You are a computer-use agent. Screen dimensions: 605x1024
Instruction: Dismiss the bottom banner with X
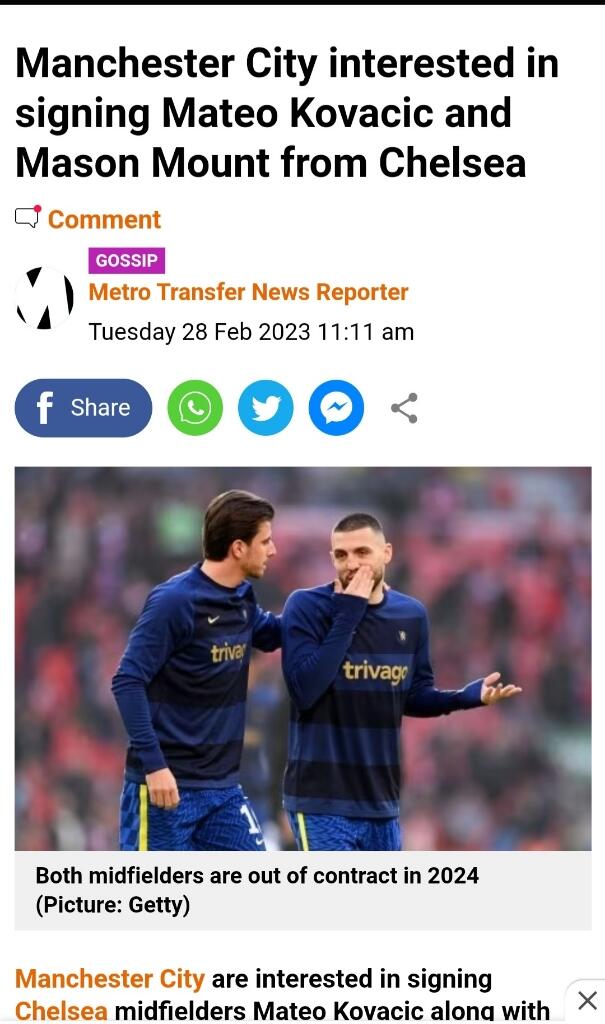587,1000
